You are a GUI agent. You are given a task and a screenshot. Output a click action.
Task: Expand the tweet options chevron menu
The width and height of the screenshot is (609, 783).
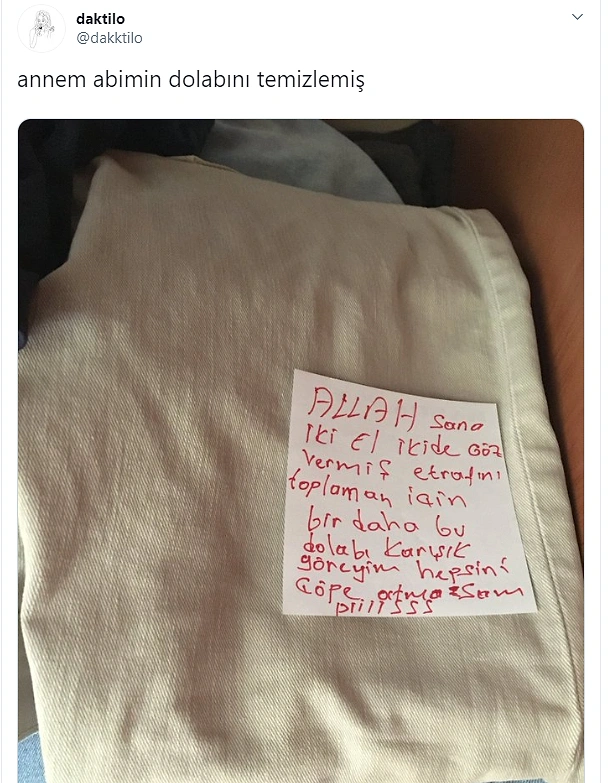(x=576, y=18)
